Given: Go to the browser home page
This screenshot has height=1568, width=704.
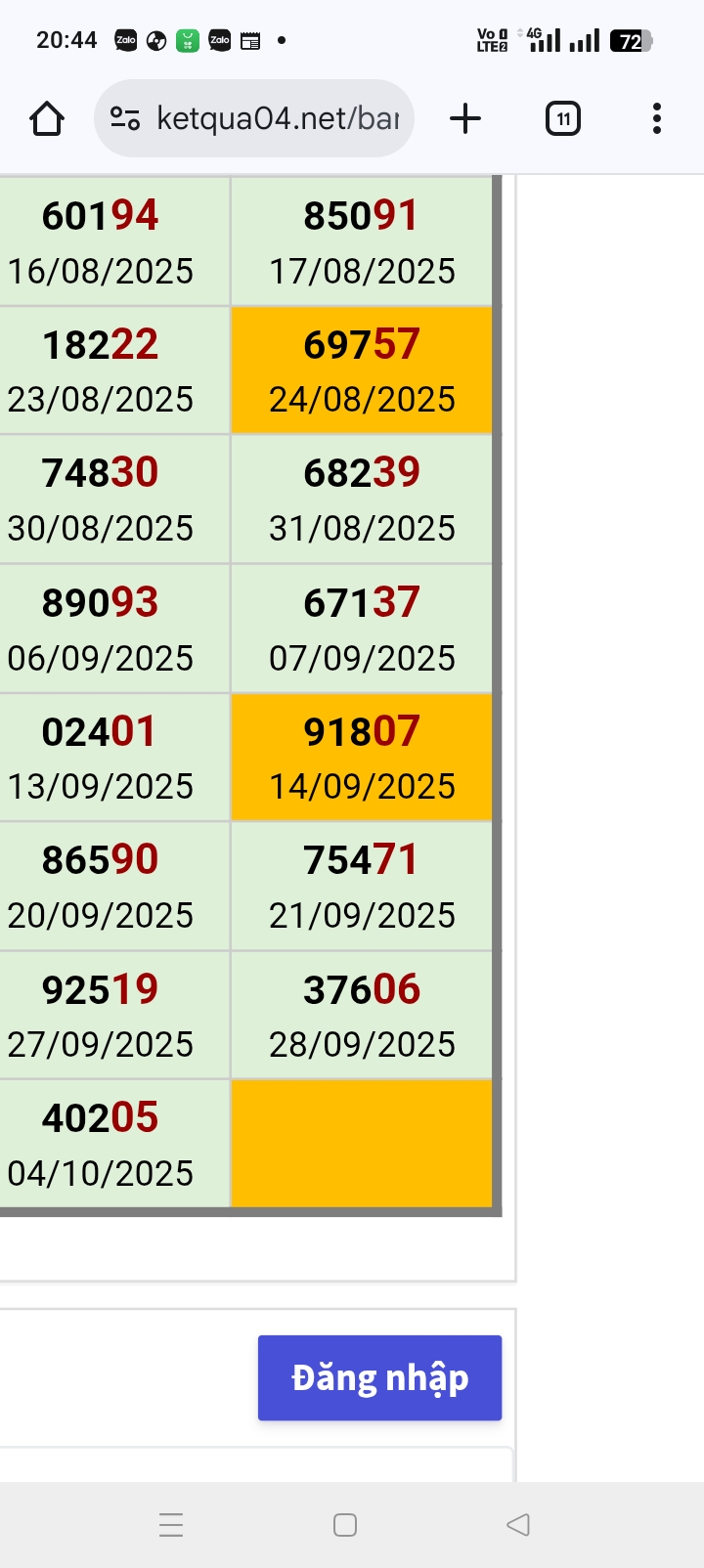Looking at the screenshot, I should [x=47, y=119].
